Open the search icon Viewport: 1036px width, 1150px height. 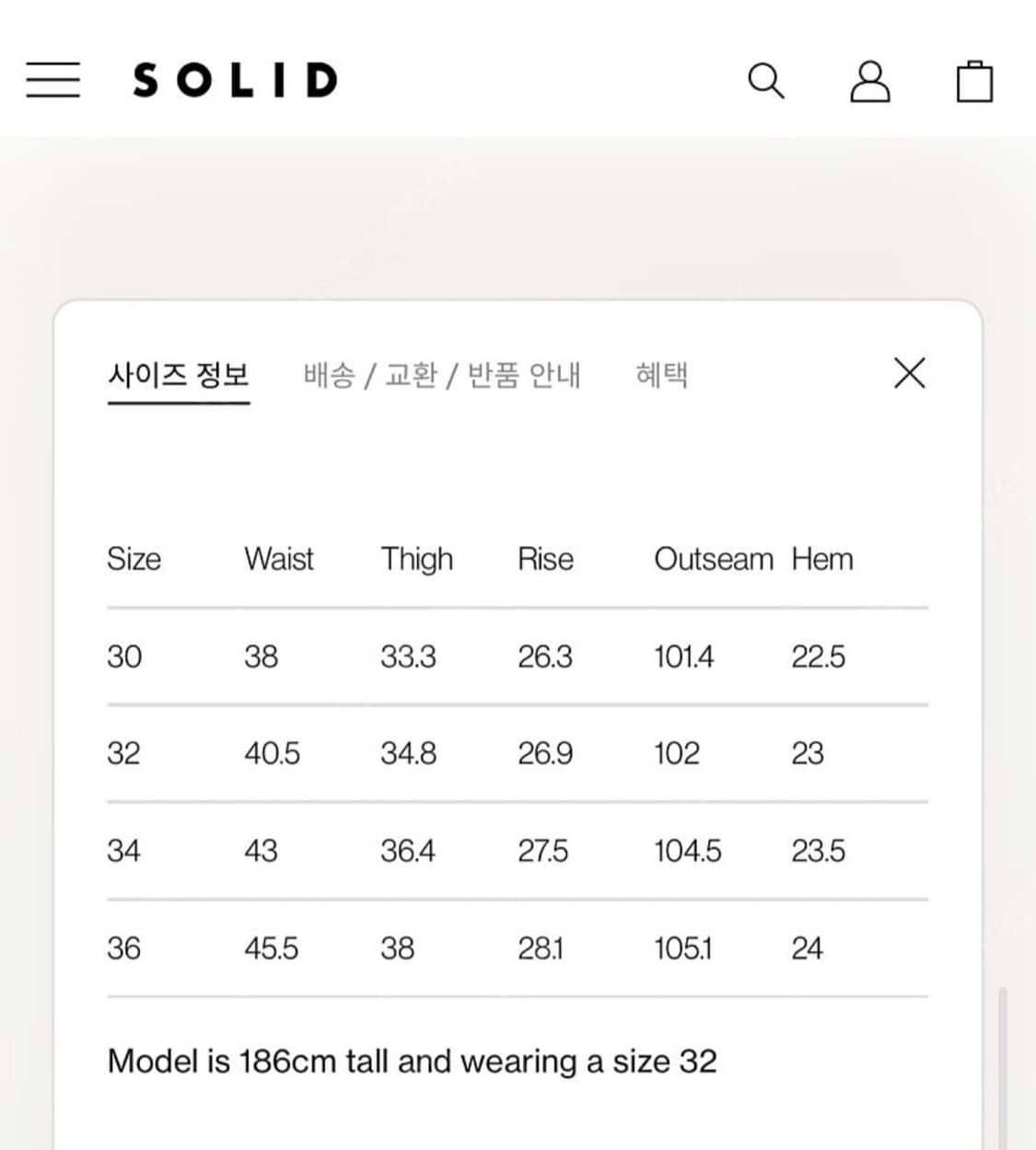coord(765,81)
